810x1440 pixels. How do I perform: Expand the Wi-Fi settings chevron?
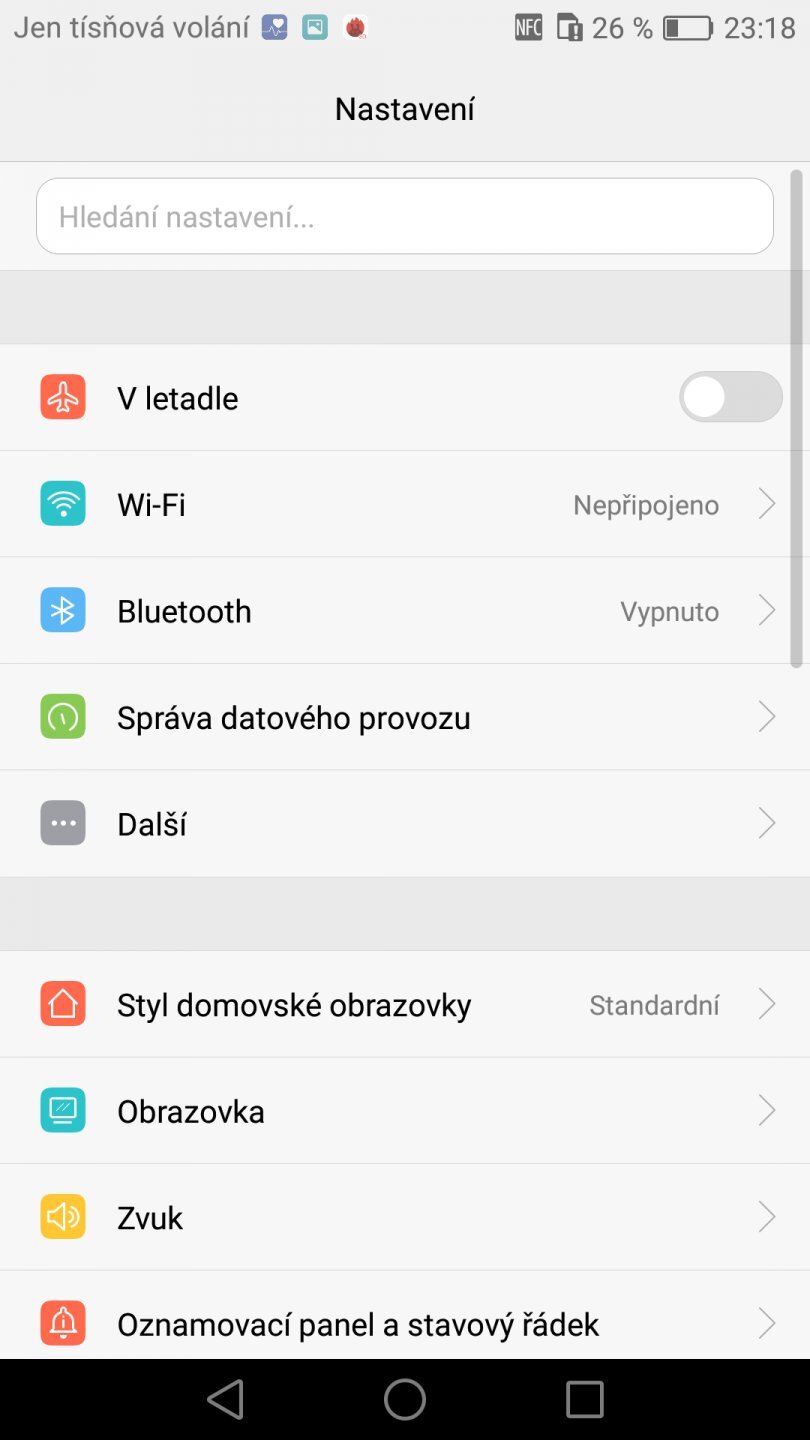click(766, 504)
